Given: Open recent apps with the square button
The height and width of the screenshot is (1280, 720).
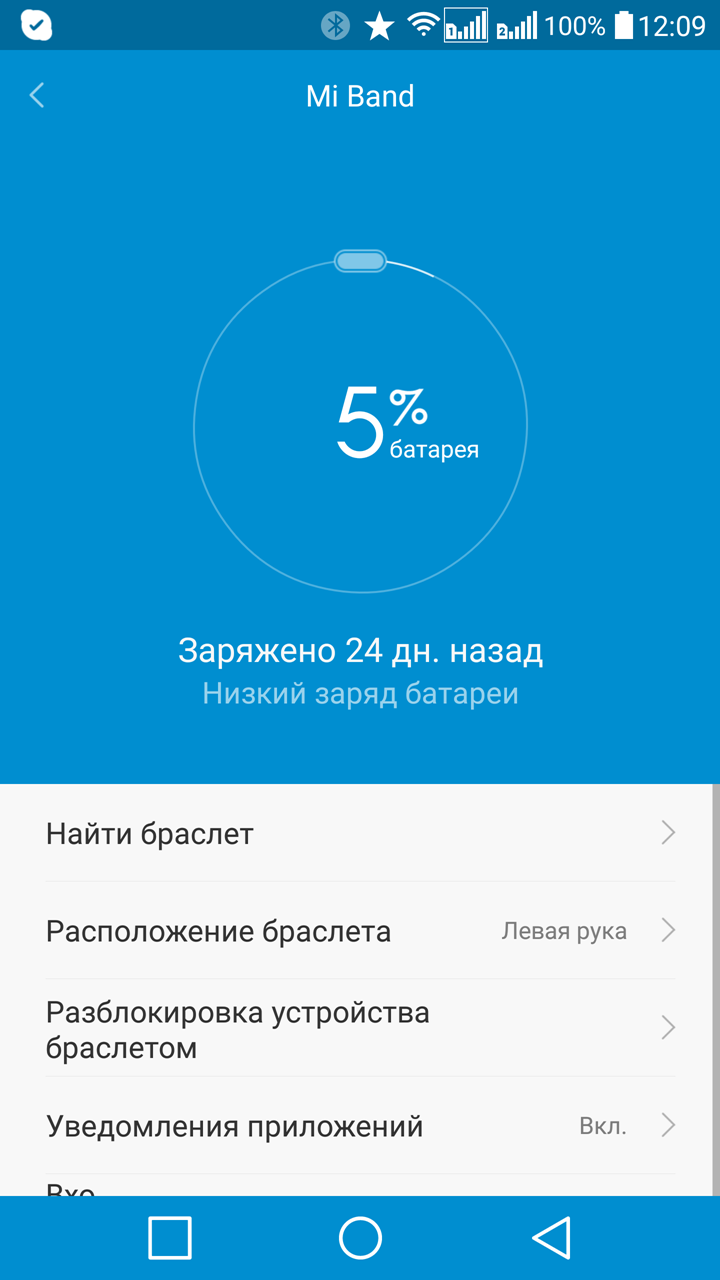Looking at the screenshot, I should 170,1238.
